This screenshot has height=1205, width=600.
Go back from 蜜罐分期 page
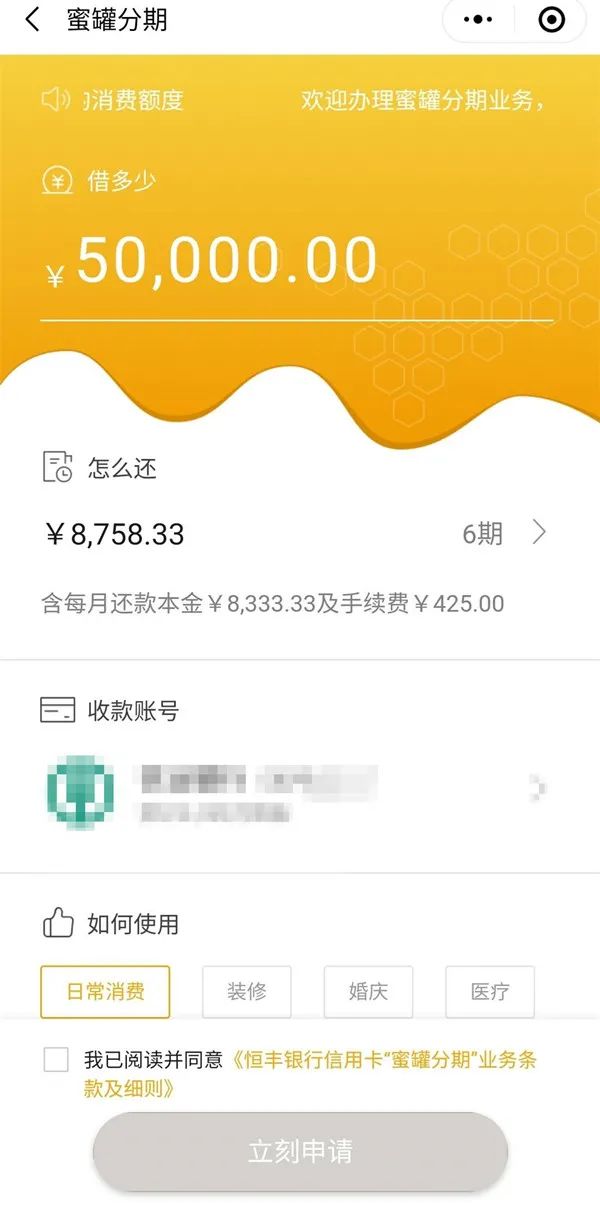[33, 20]
